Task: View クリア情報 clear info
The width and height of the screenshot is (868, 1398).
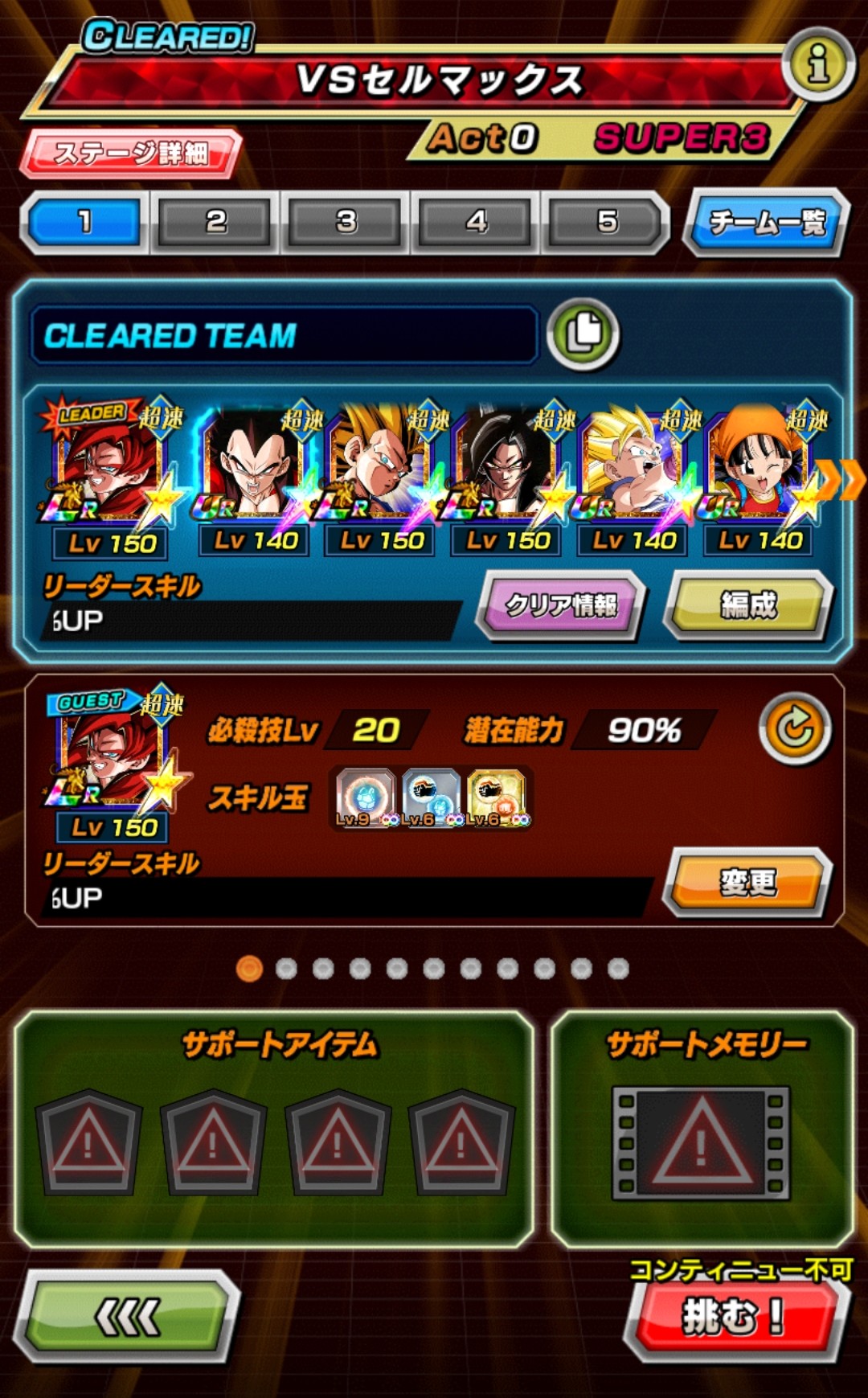Action: [562, 605]
